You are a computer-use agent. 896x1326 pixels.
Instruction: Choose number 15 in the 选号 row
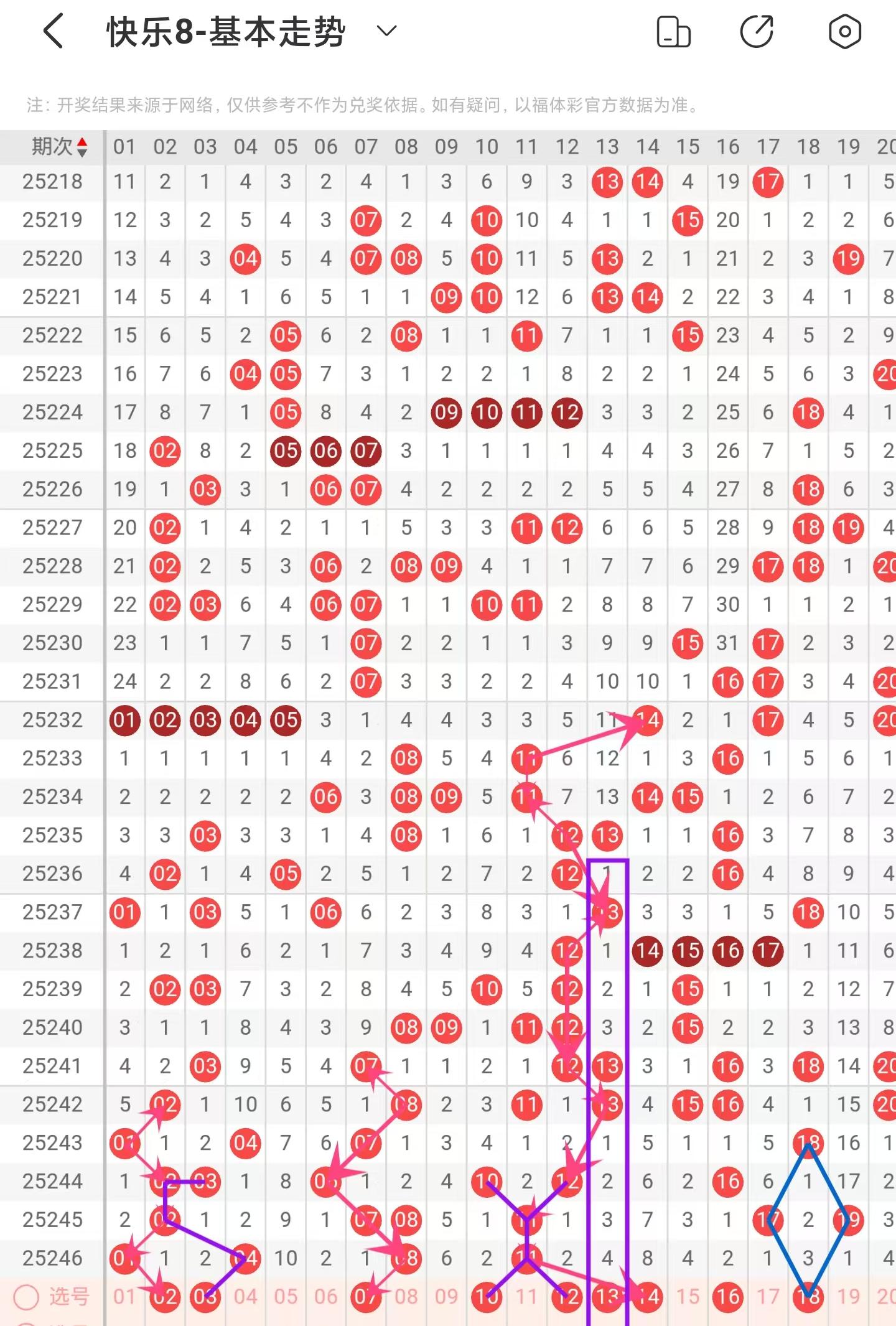[x=688, y=1297]
